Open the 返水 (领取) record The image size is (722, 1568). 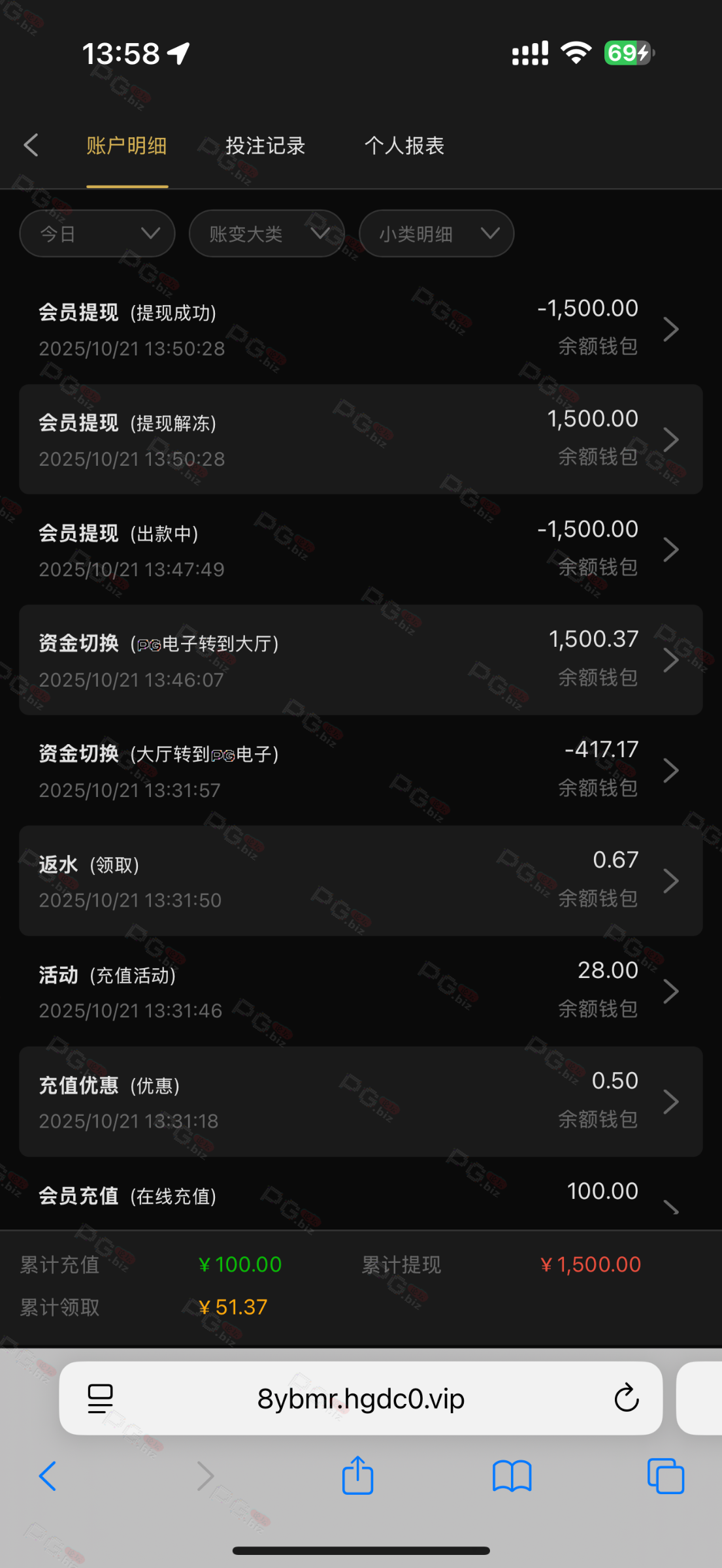(x=361, y=881)
